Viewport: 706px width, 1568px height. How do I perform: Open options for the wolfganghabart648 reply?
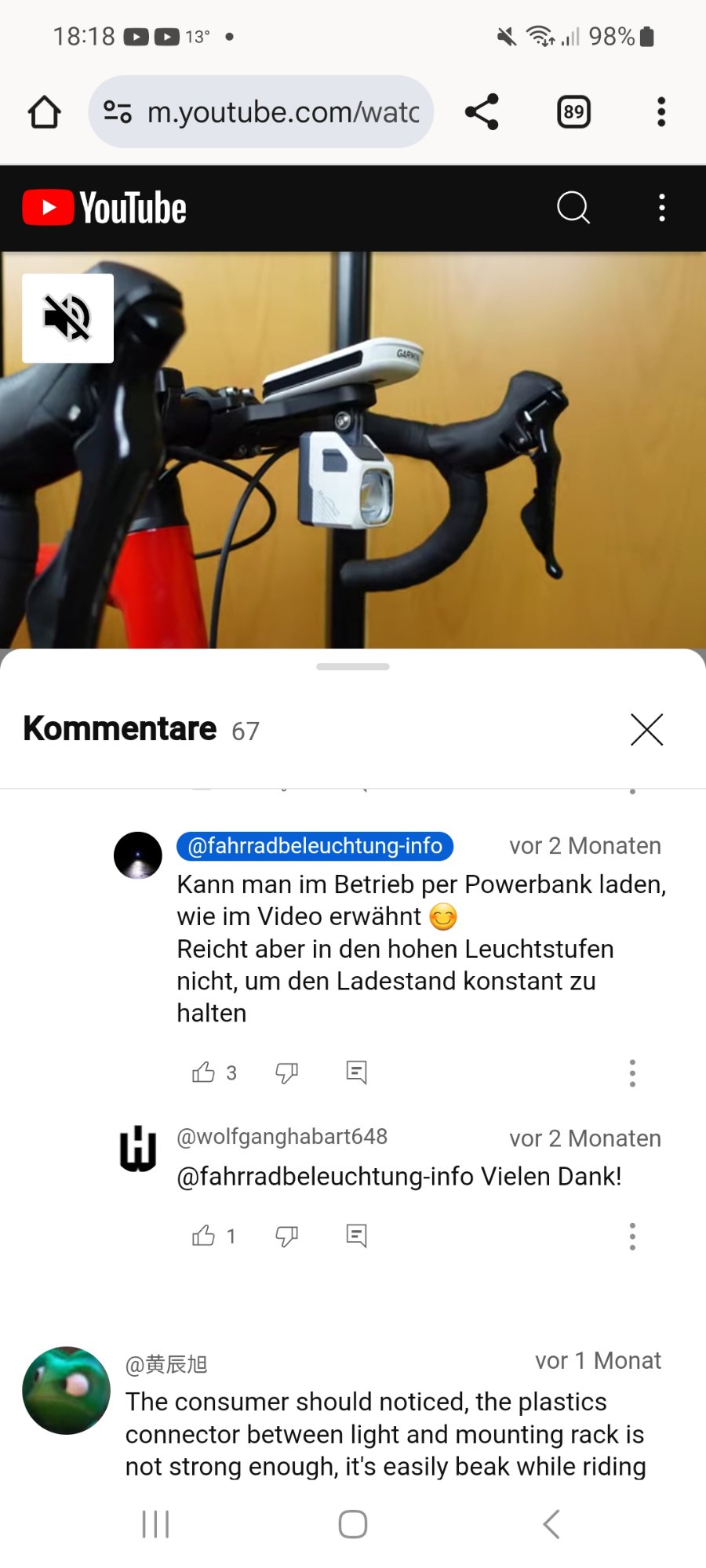pos(632,1236)
